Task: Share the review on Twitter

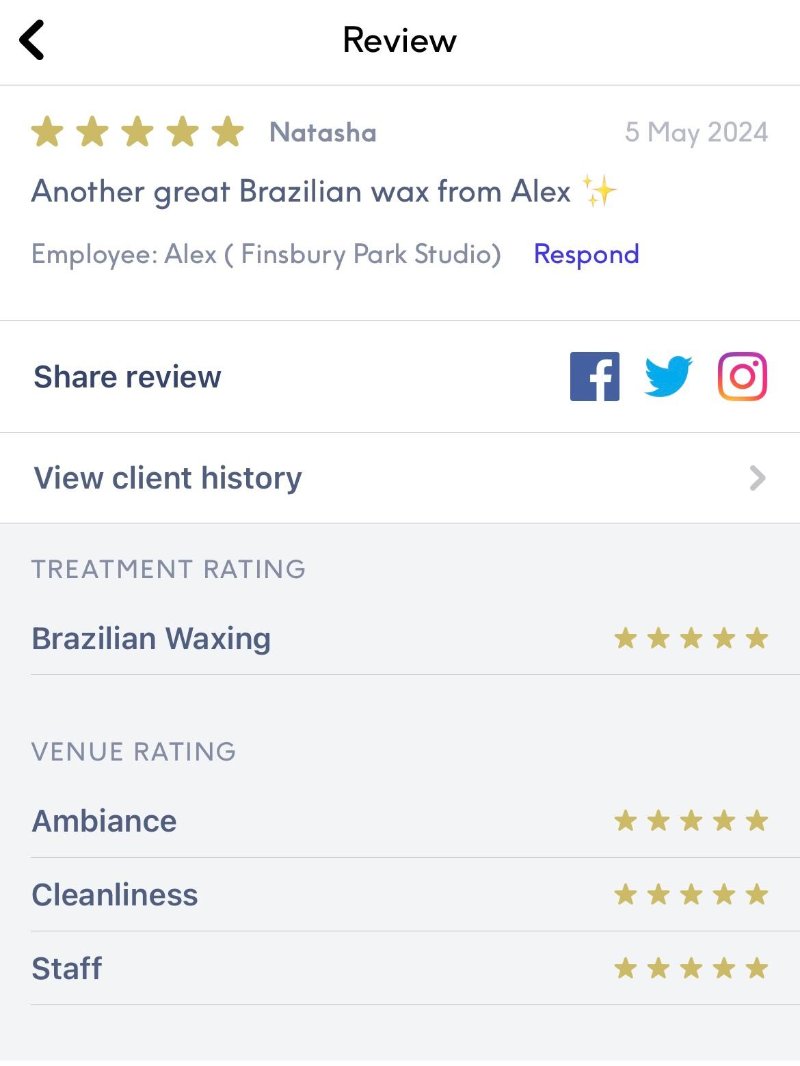Action: tap(668, 377)
